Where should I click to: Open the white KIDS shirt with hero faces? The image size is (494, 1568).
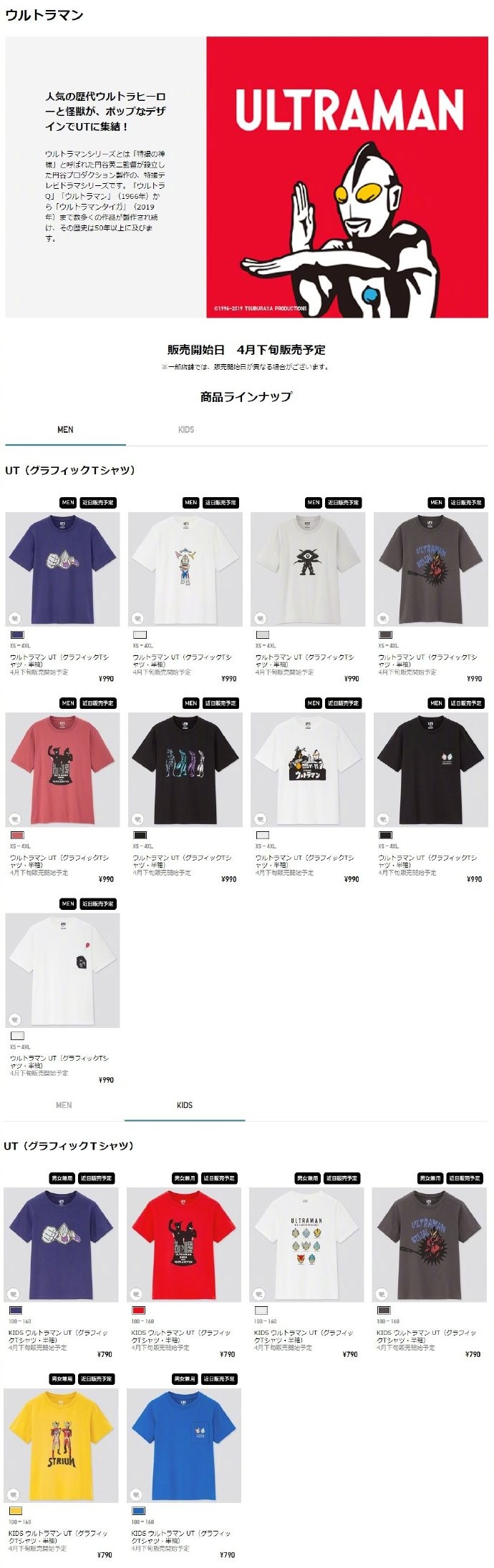306,1245
